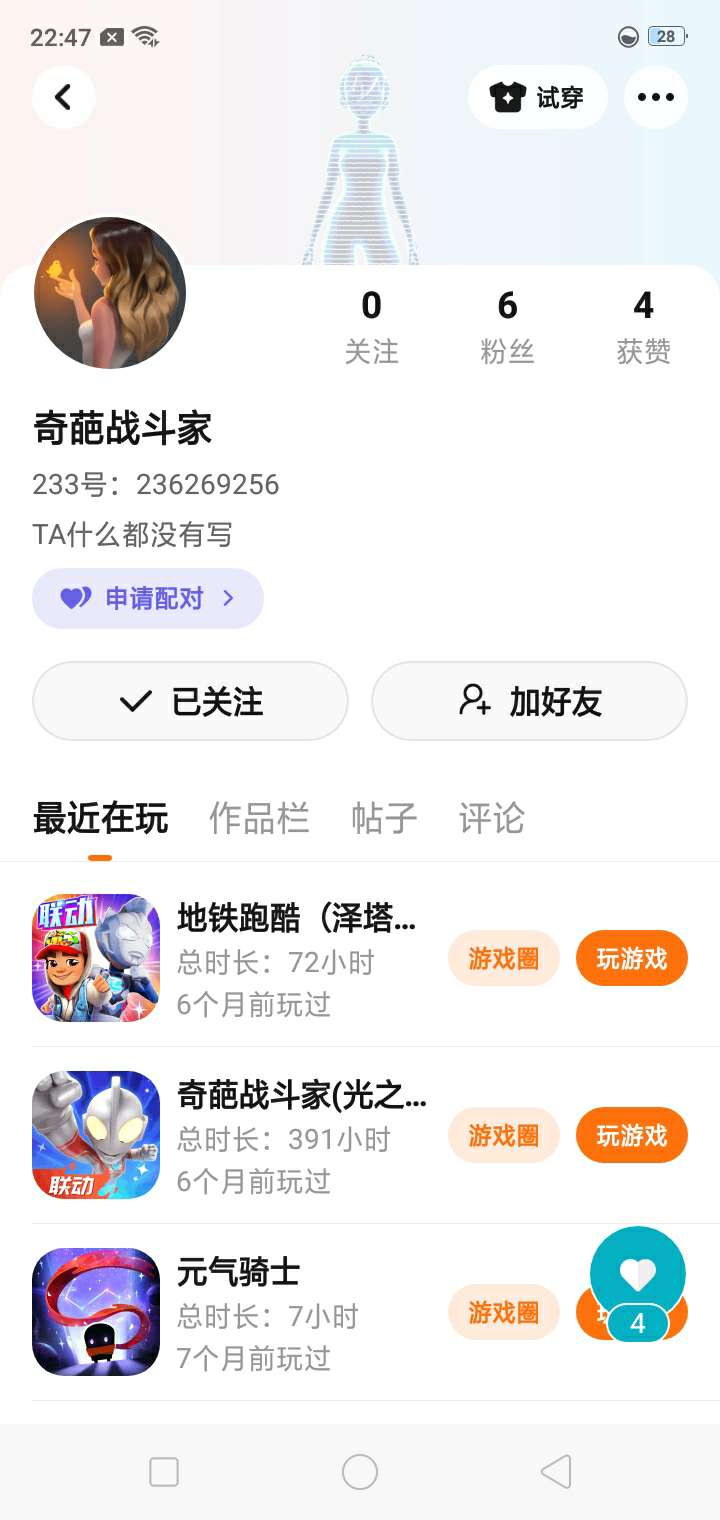View the profile avatar picture

click(x=110, y=293)
